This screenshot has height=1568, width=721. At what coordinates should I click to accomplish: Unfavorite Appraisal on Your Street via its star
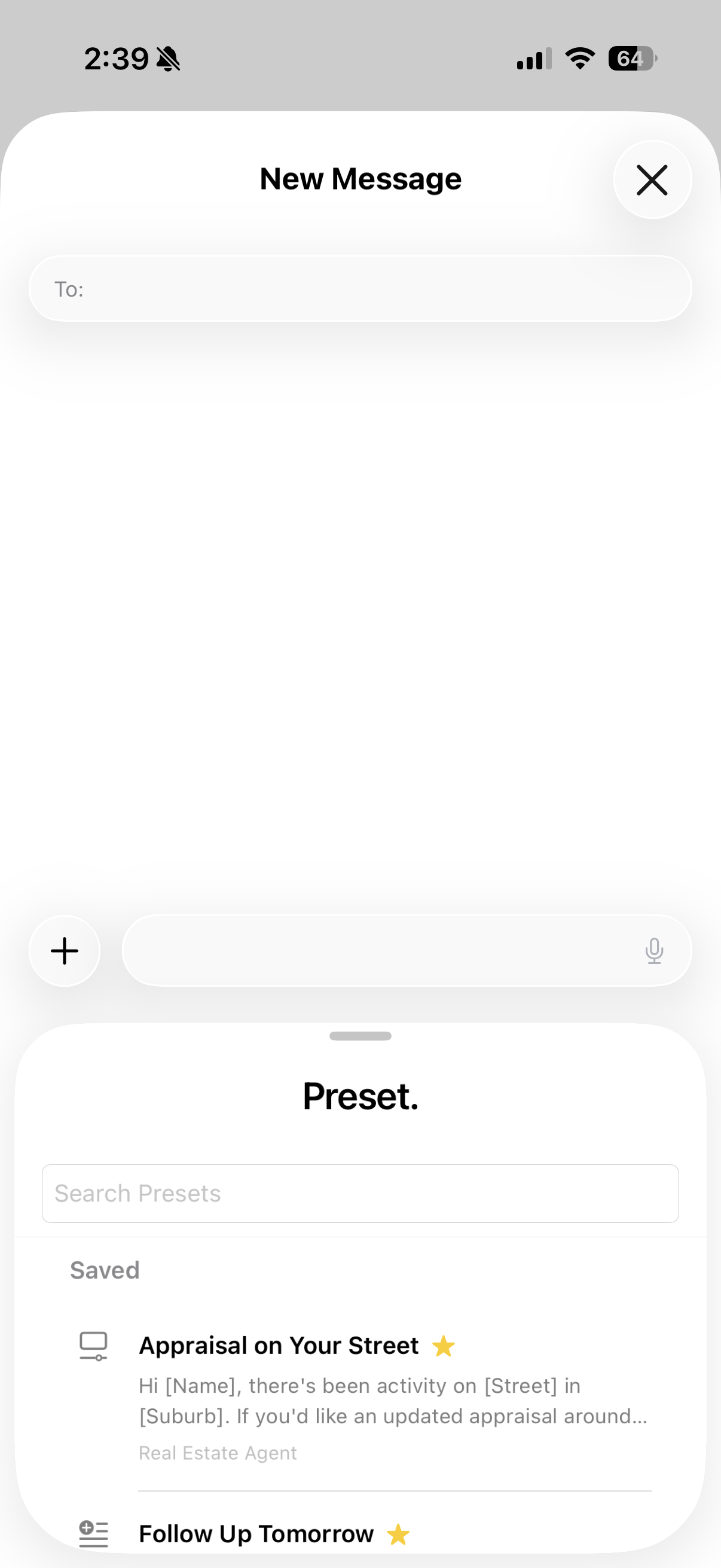click(x=444, y=1346)
